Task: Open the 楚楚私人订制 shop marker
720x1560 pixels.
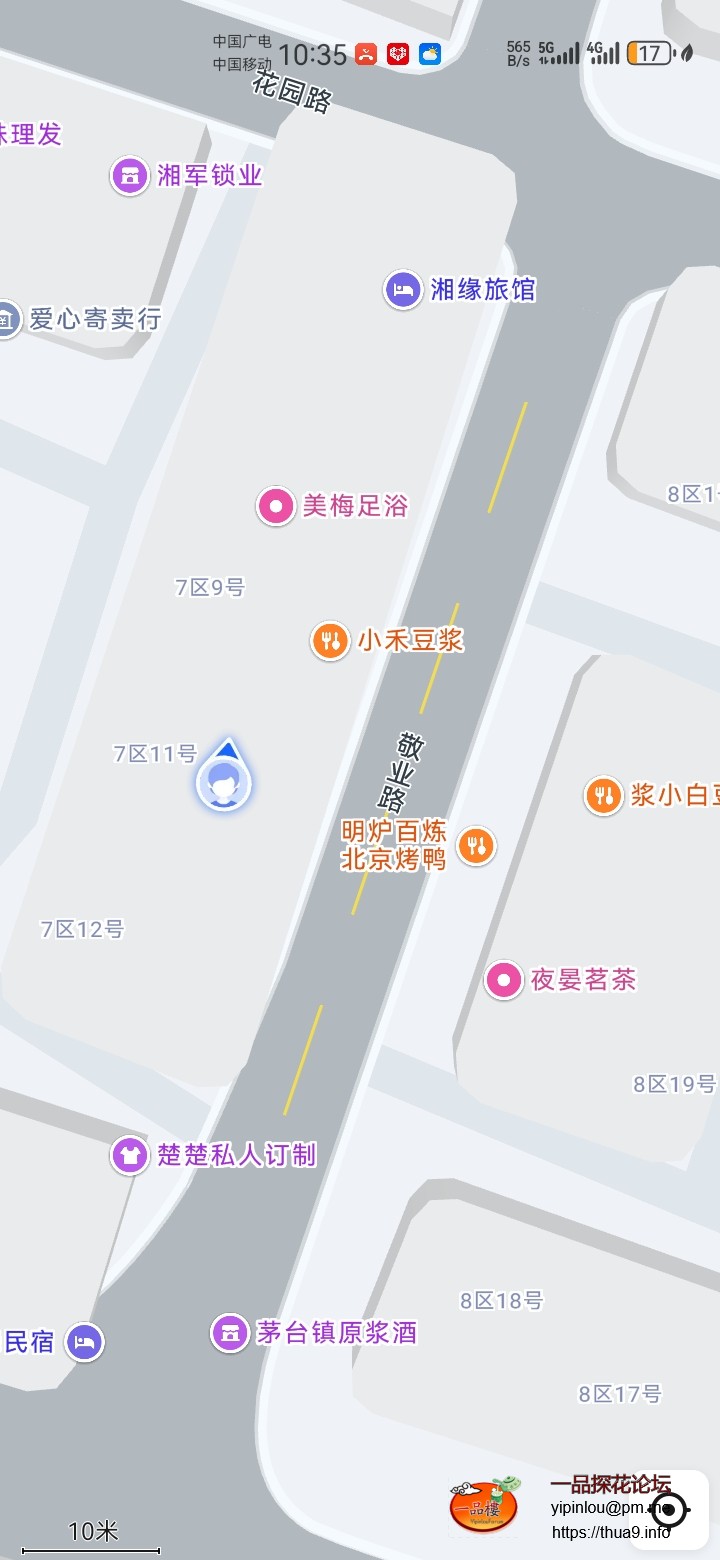Action: coord(129,1154)
